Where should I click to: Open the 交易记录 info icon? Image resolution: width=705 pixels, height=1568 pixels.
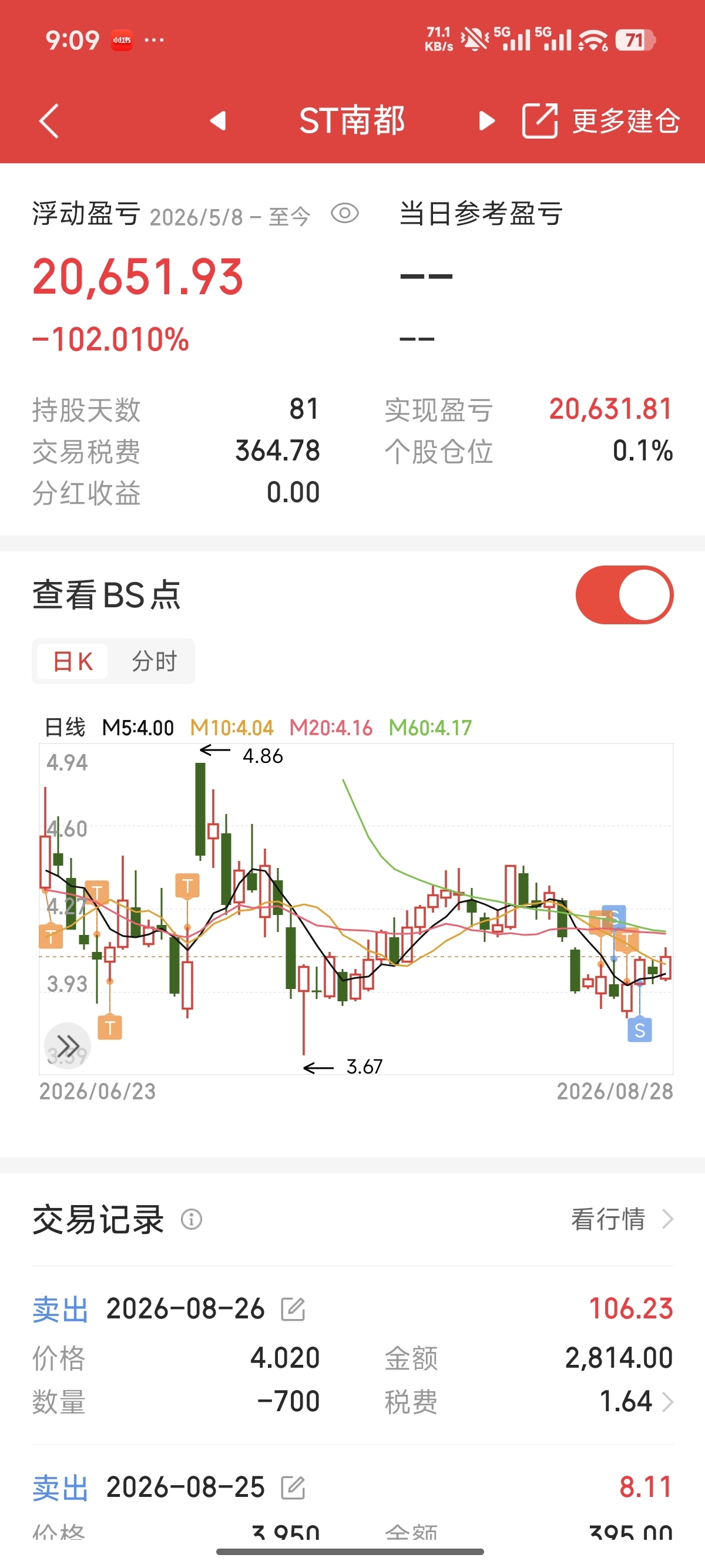click(x=191, y=1219)
